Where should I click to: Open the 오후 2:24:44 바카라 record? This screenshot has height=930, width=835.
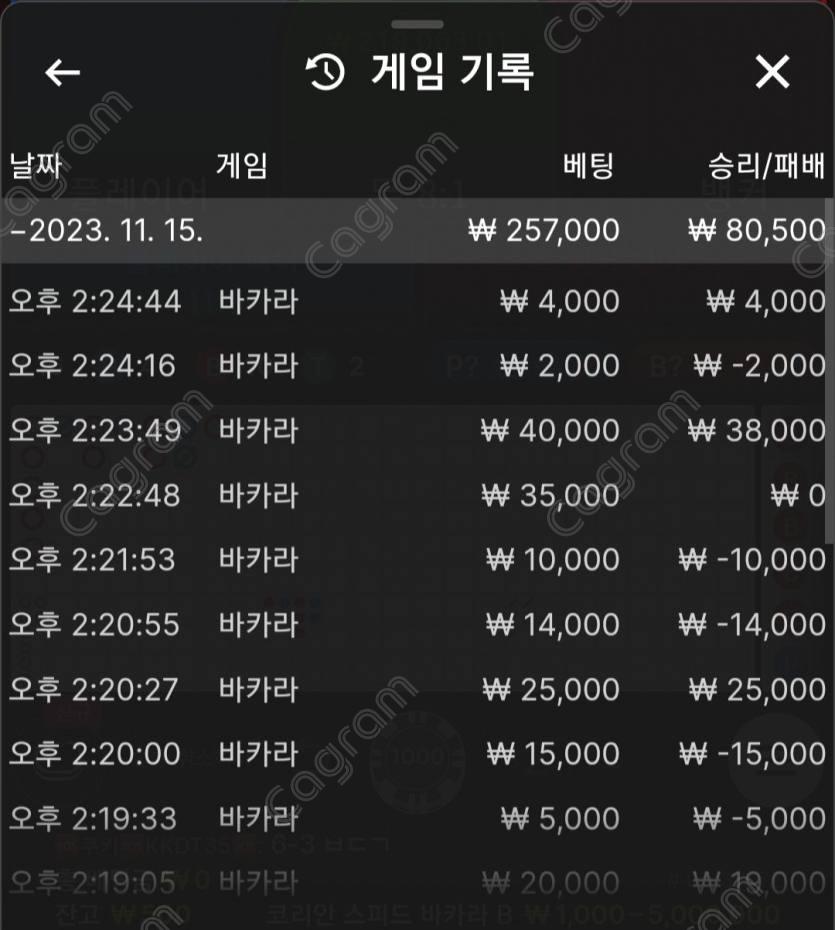tap(417, 301)
